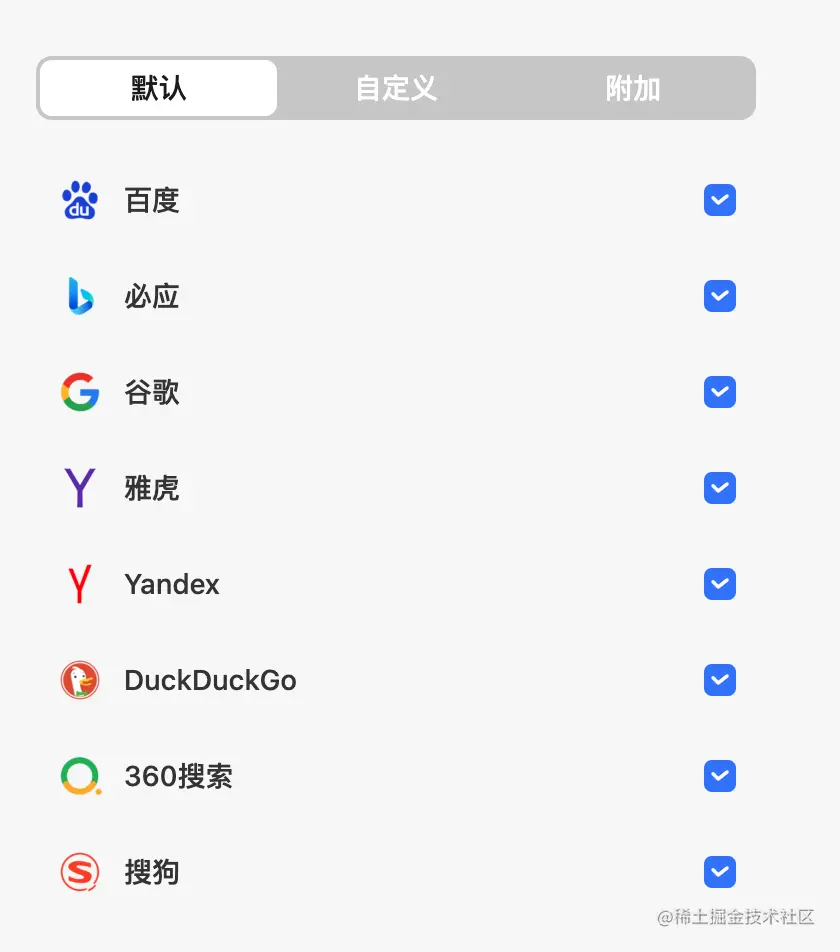840x952 pixels.
Task: Disable DuckDuckGo search engine
Action: [x=720, y=680]
